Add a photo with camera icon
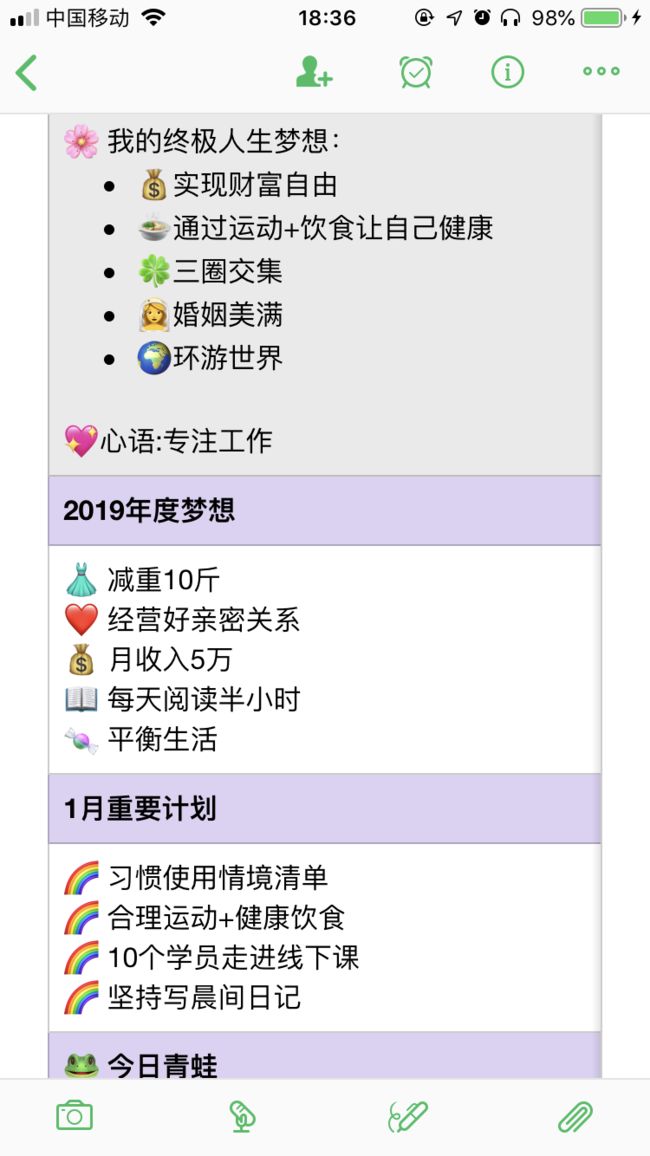This screenshot has width=650, height=1156. [74, 1115]
